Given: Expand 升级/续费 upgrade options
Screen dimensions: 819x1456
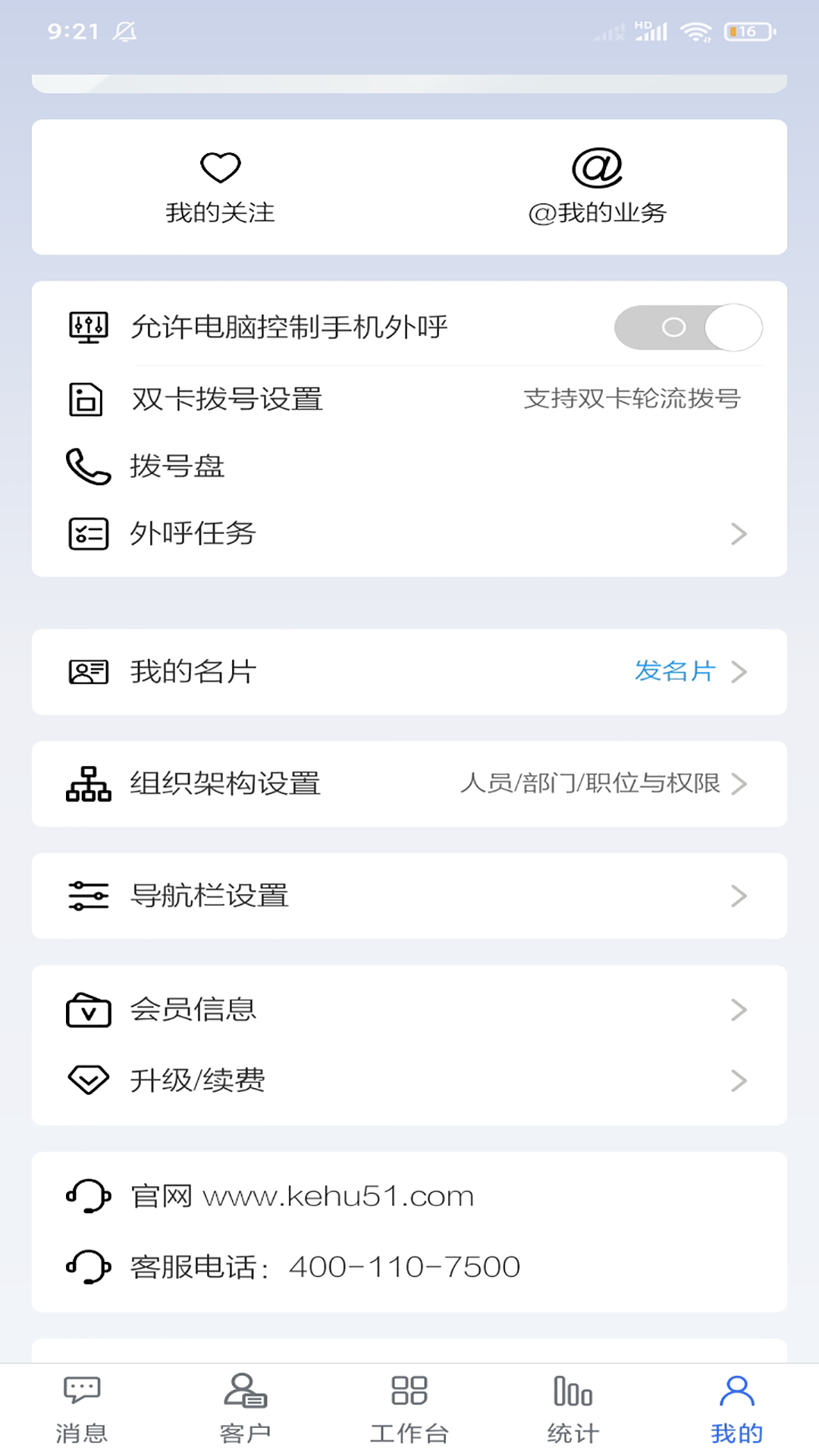Looking at the screenshot, I should 739,1081.
